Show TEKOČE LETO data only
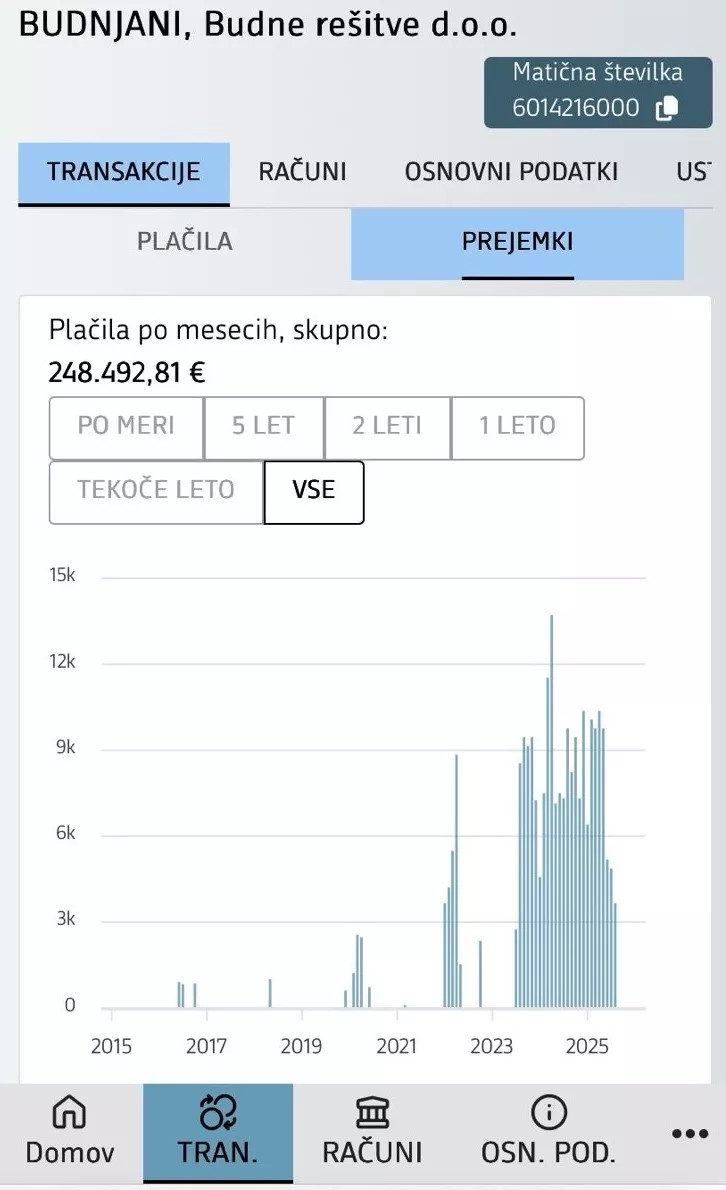 coord(156,490)
